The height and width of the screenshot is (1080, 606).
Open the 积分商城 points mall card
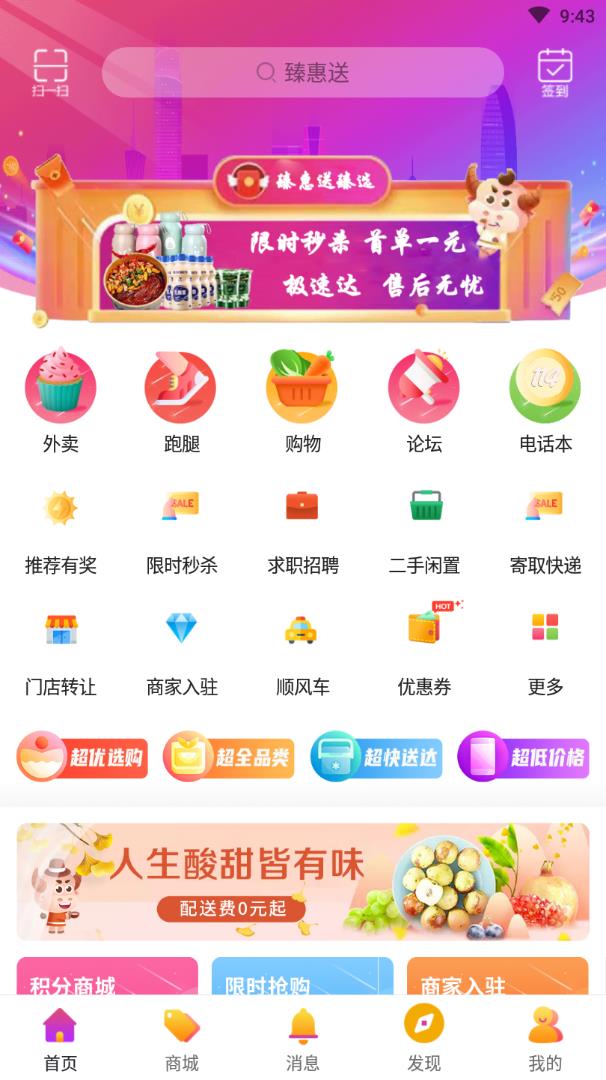tap(107, 978)
